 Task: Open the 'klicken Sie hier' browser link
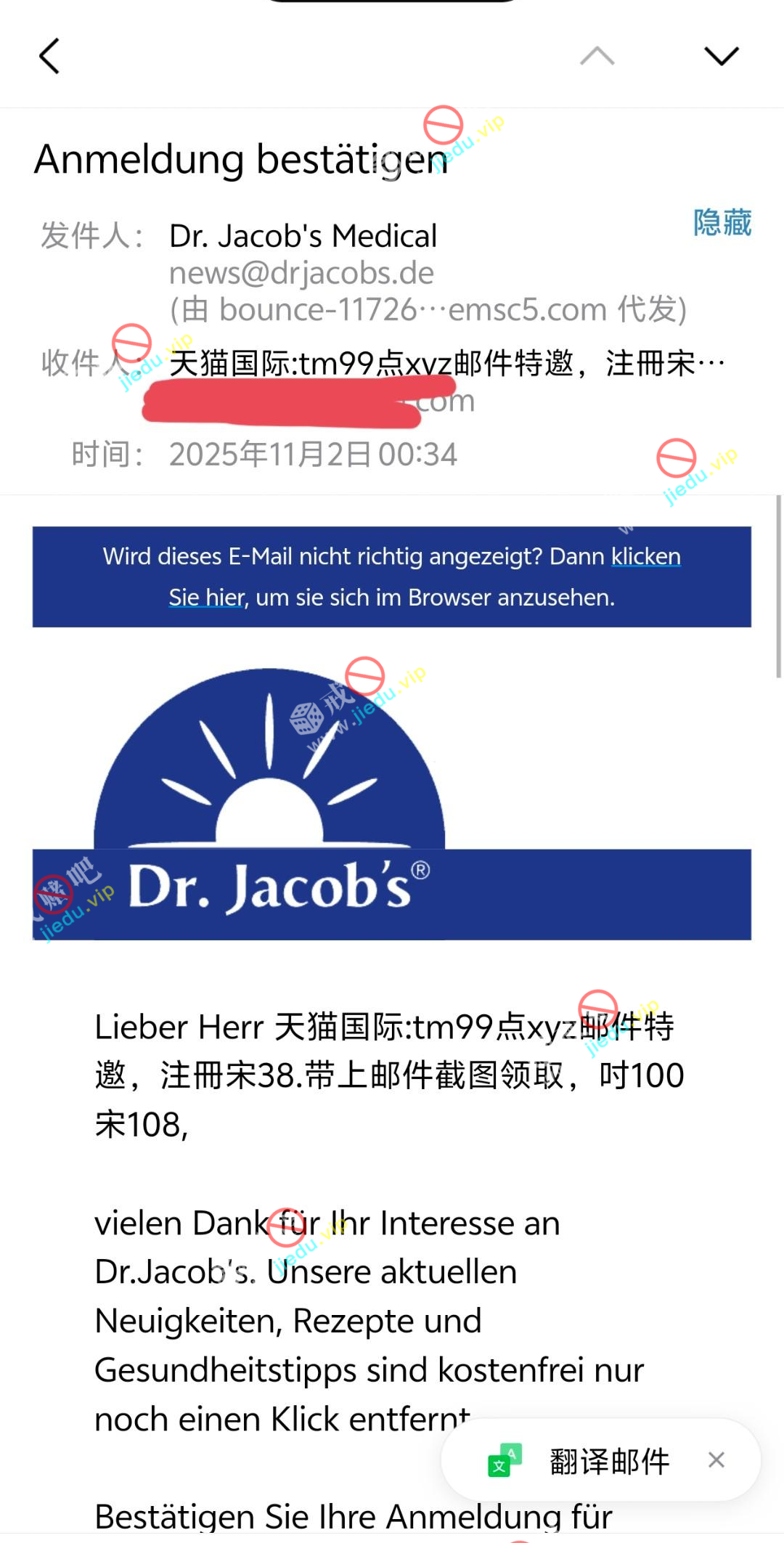(x=645, y=557)
